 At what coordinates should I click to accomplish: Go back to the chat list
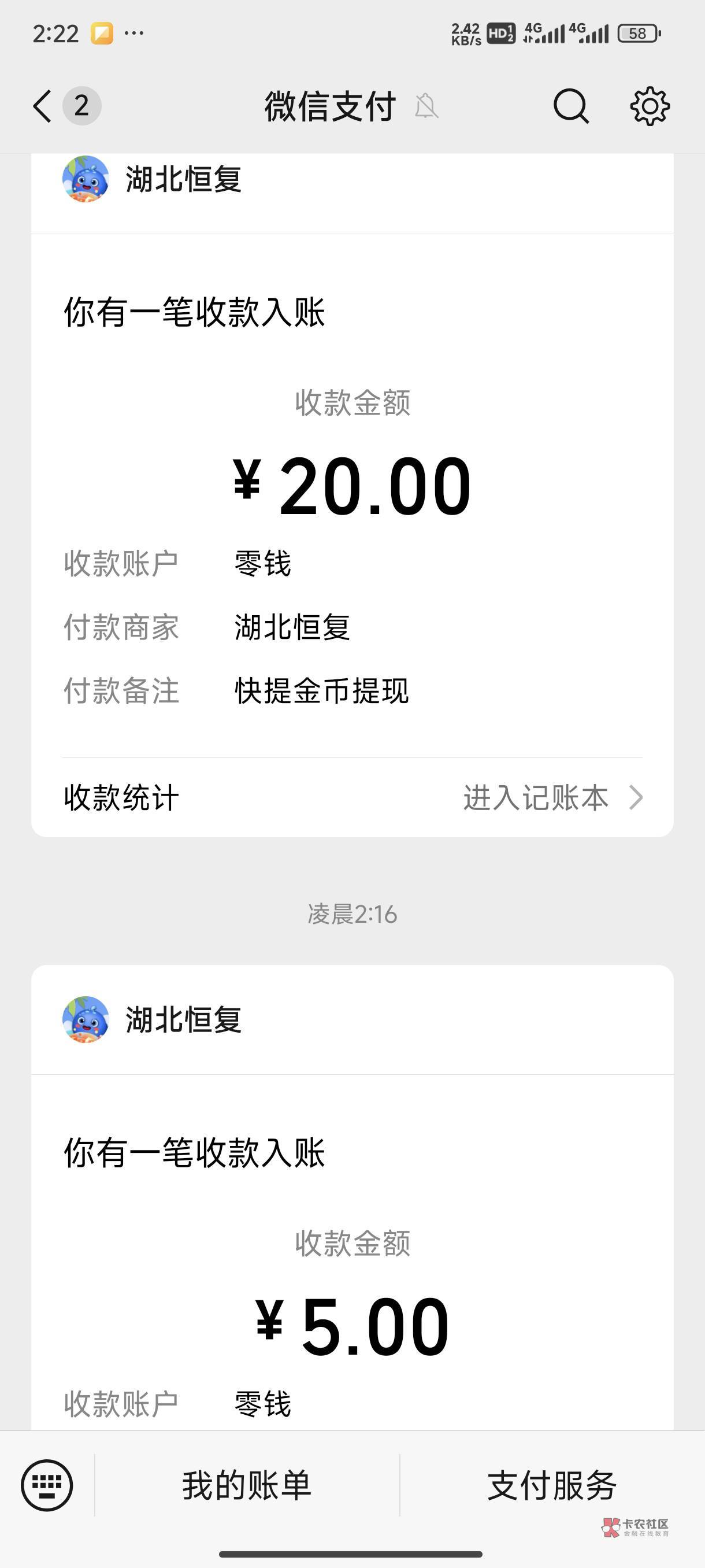(43, 106)
